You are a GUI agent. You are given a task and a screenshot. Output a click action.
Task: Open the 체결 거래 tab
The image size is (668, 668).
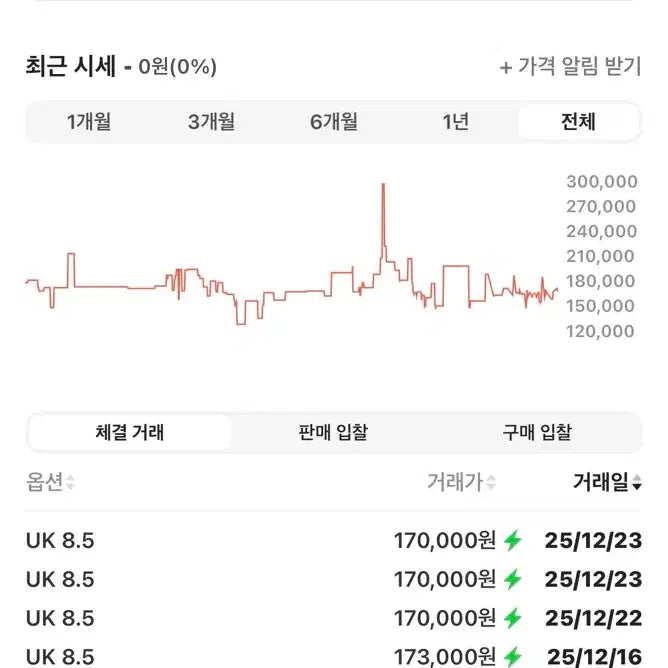130,433
